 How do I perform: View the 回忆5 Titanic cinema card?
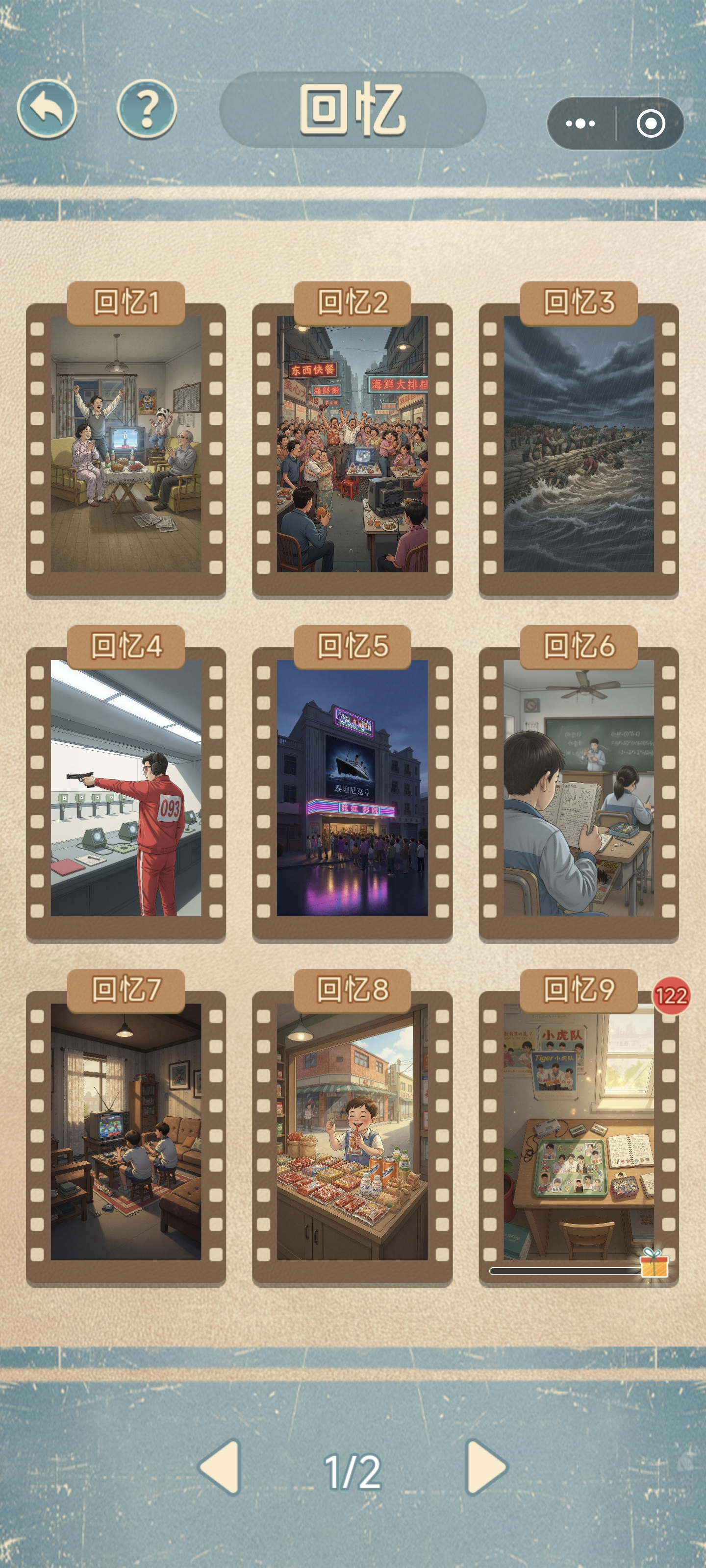point(352,784)
